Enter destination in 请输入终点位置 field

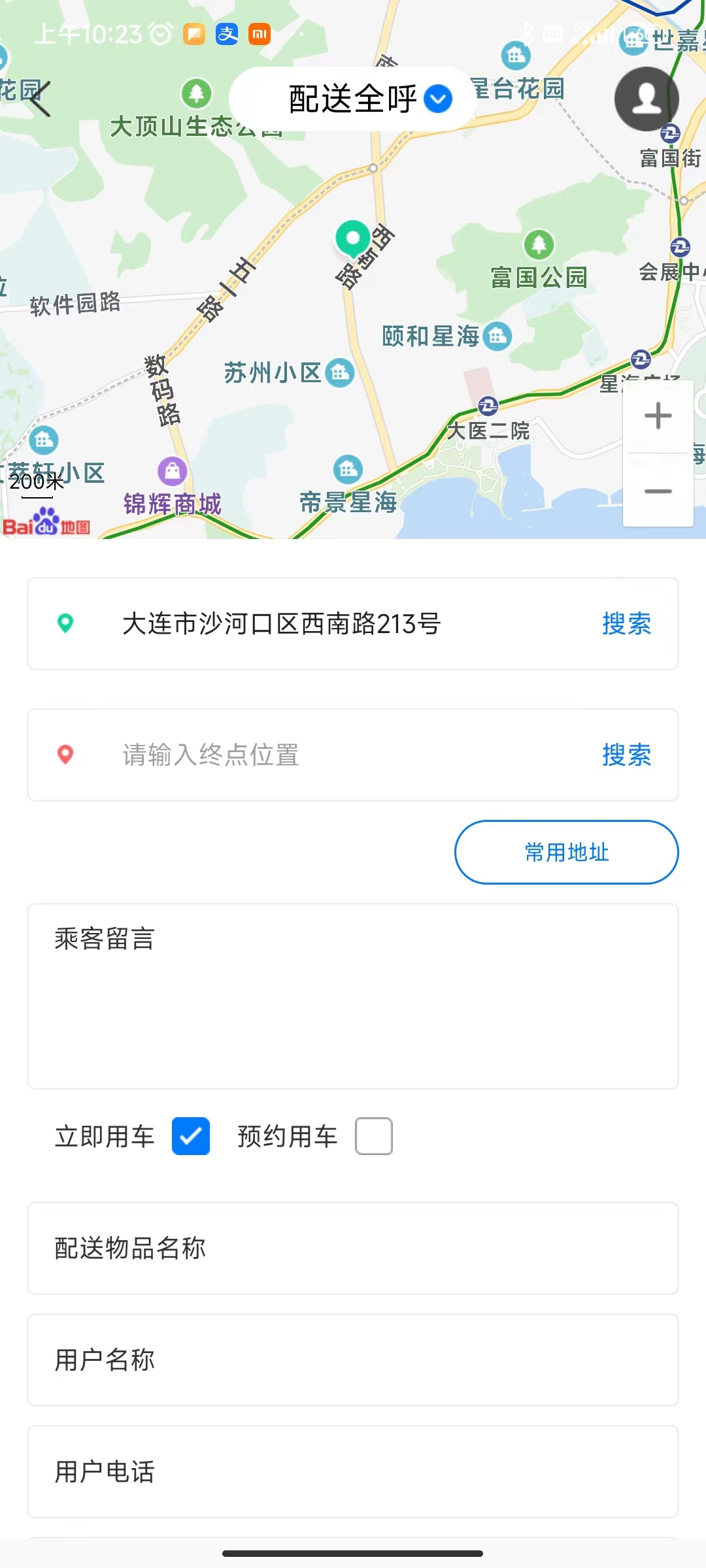(327, 755)
